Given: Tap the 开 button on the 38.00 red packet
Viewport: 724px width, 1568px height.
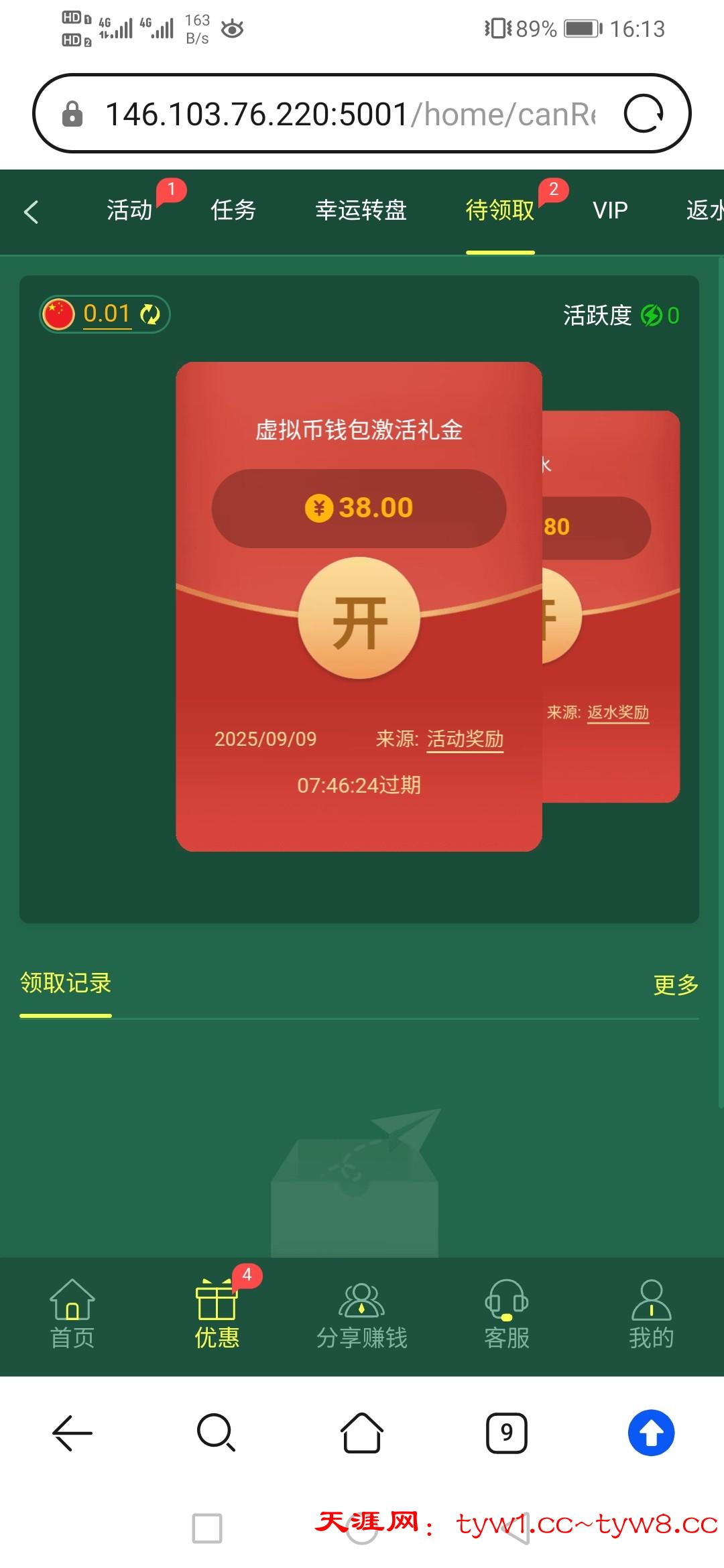Looking at the screenshot, I should (359, 618).
